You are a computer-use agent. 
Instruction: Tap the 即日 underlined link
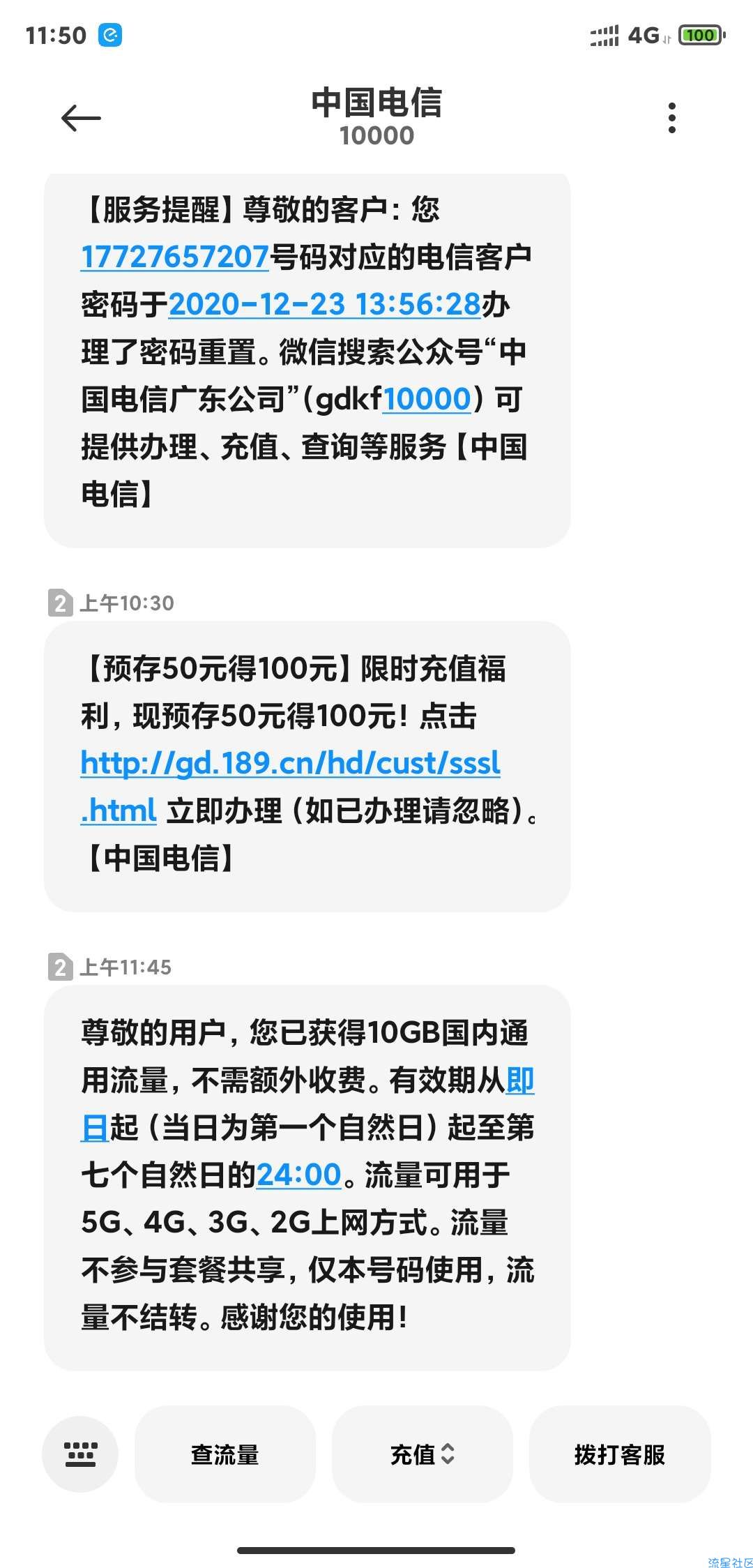[520, 1080]
